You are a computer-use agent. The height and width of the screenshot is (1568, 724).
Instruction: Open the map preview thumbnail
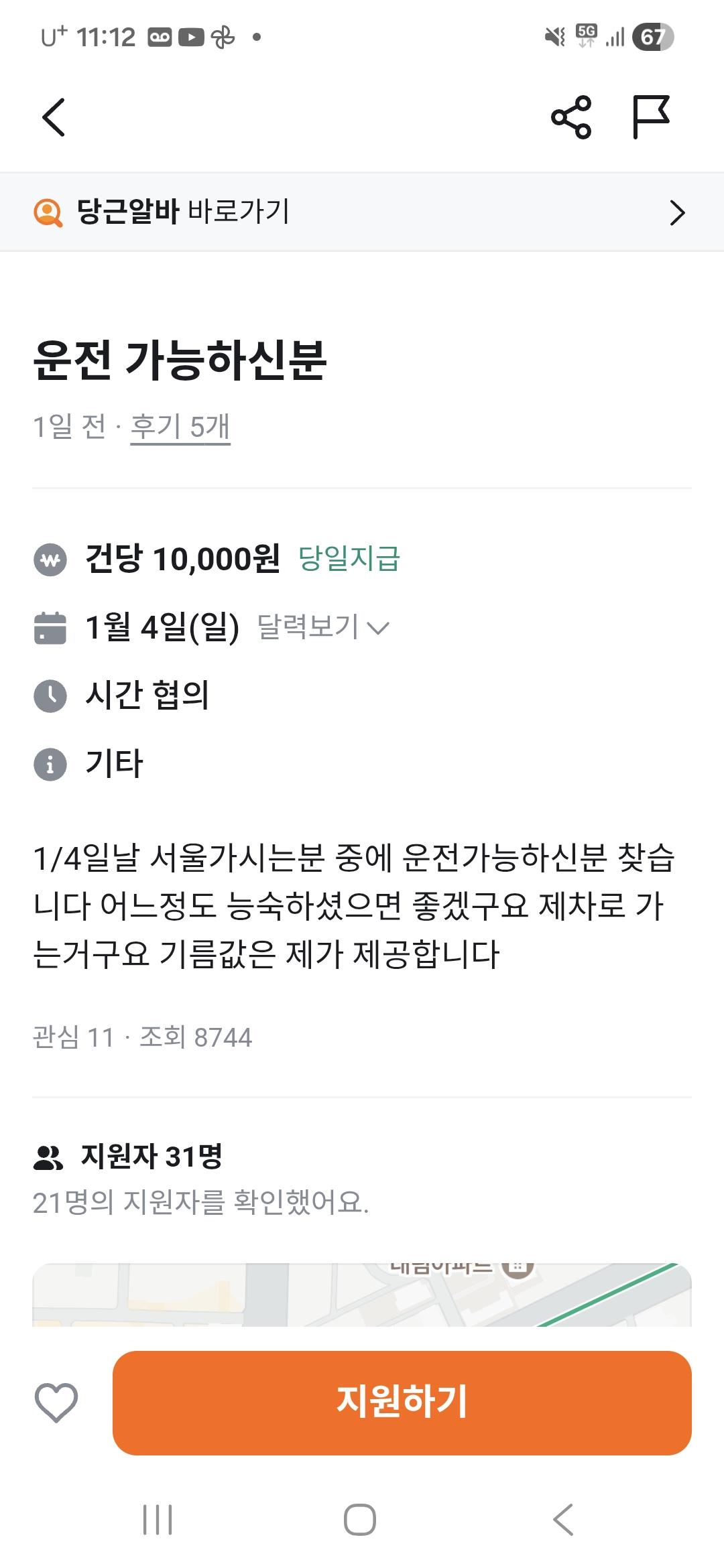pos(362,1293)
